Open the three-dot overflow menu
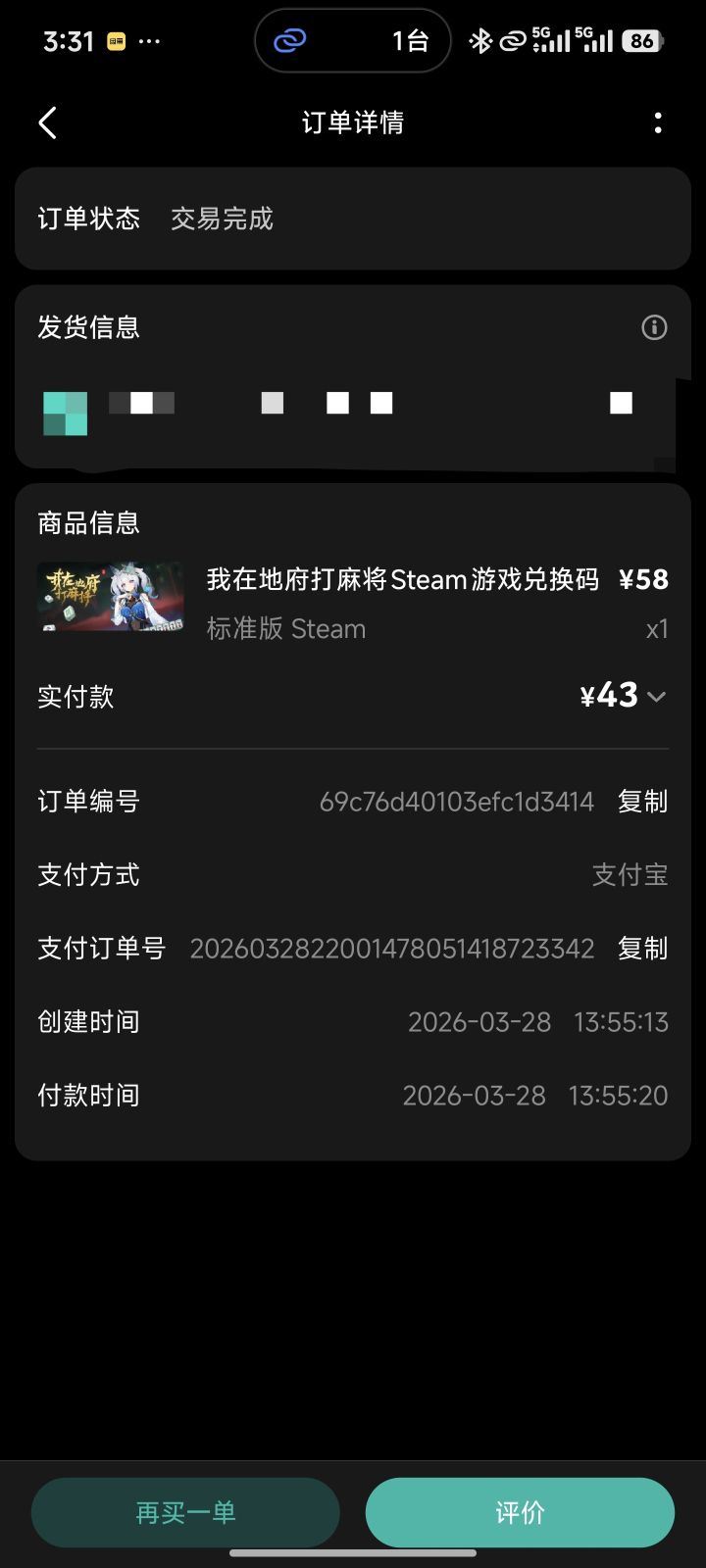 coord(657,122)
